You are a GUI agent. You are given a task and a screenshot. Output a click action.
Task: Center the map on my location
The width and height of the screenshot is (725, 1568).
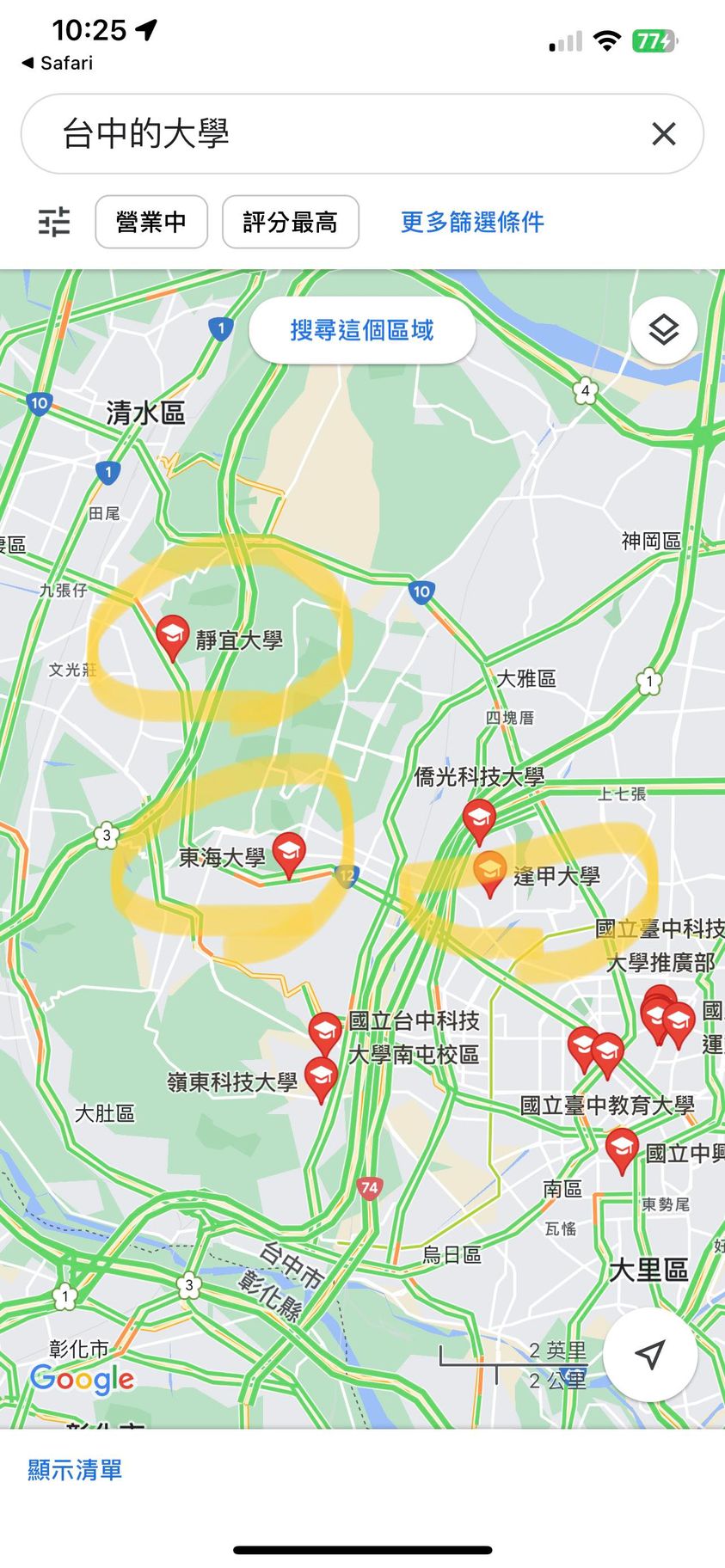(x=650, y=1354)
